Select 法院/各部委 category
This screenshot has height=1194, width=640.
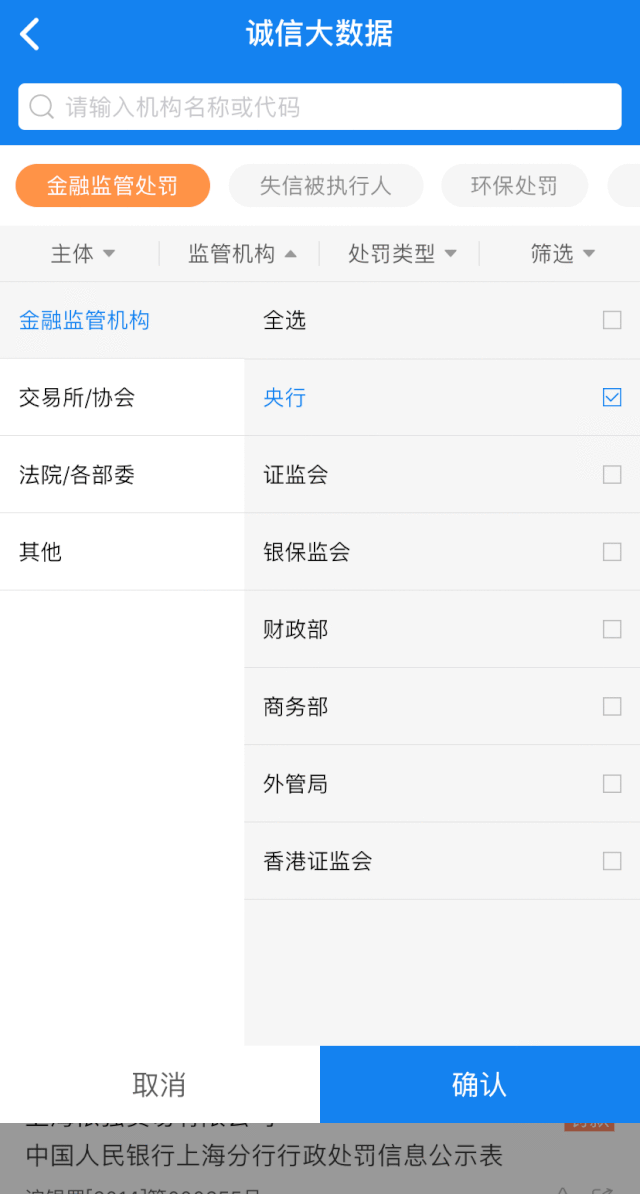click(x=77, y=475)
